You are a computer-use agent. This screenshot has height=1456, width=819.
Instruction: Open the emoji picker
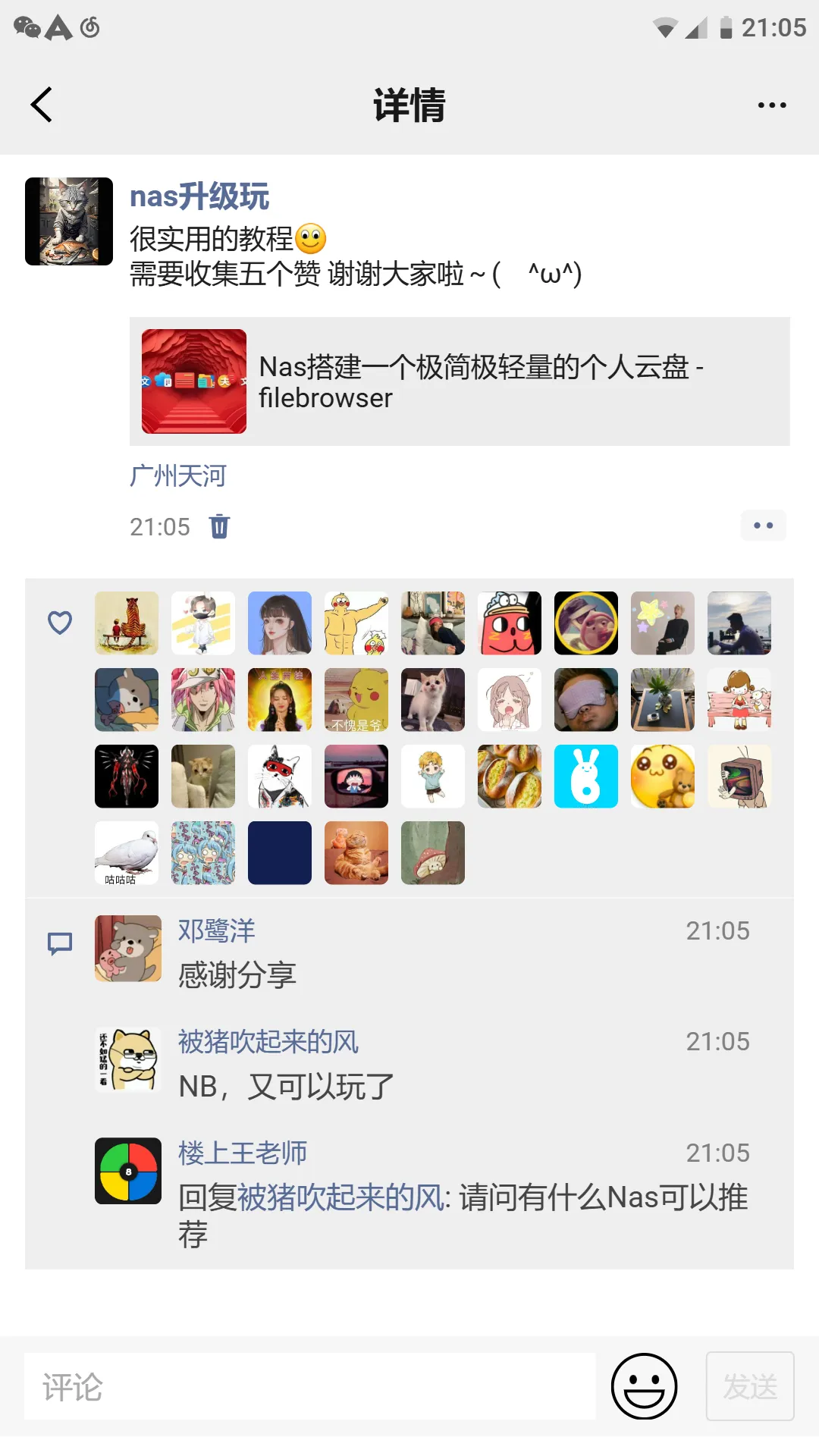coord(644,1386)
